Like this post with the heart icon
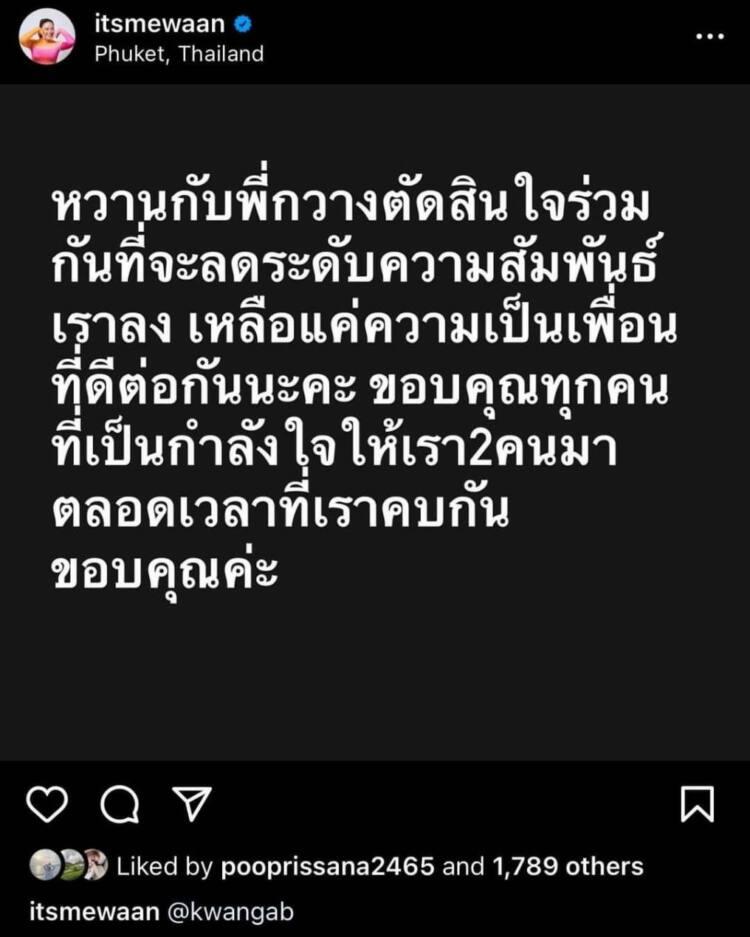Screen dimensions: 750x937 (48, 804)
